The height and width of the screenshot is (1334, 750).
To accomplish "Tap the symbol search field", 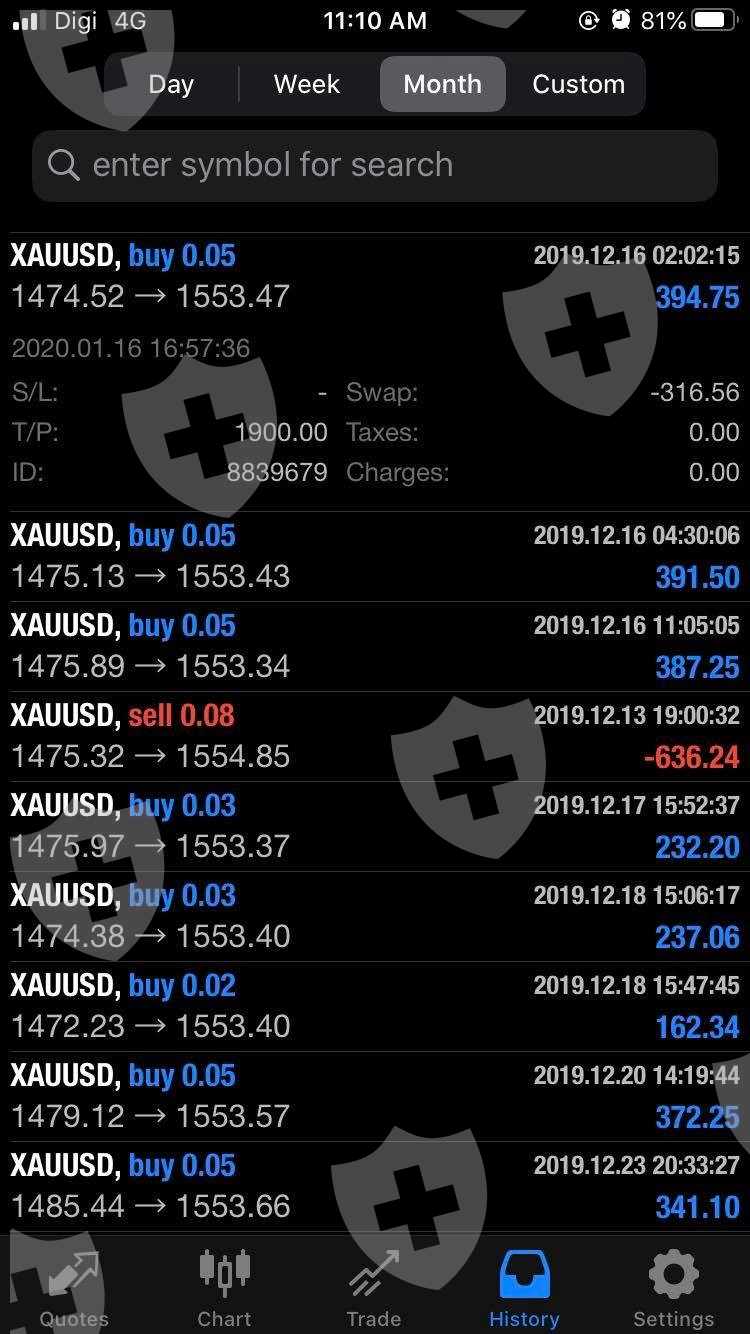I will 375,165.
